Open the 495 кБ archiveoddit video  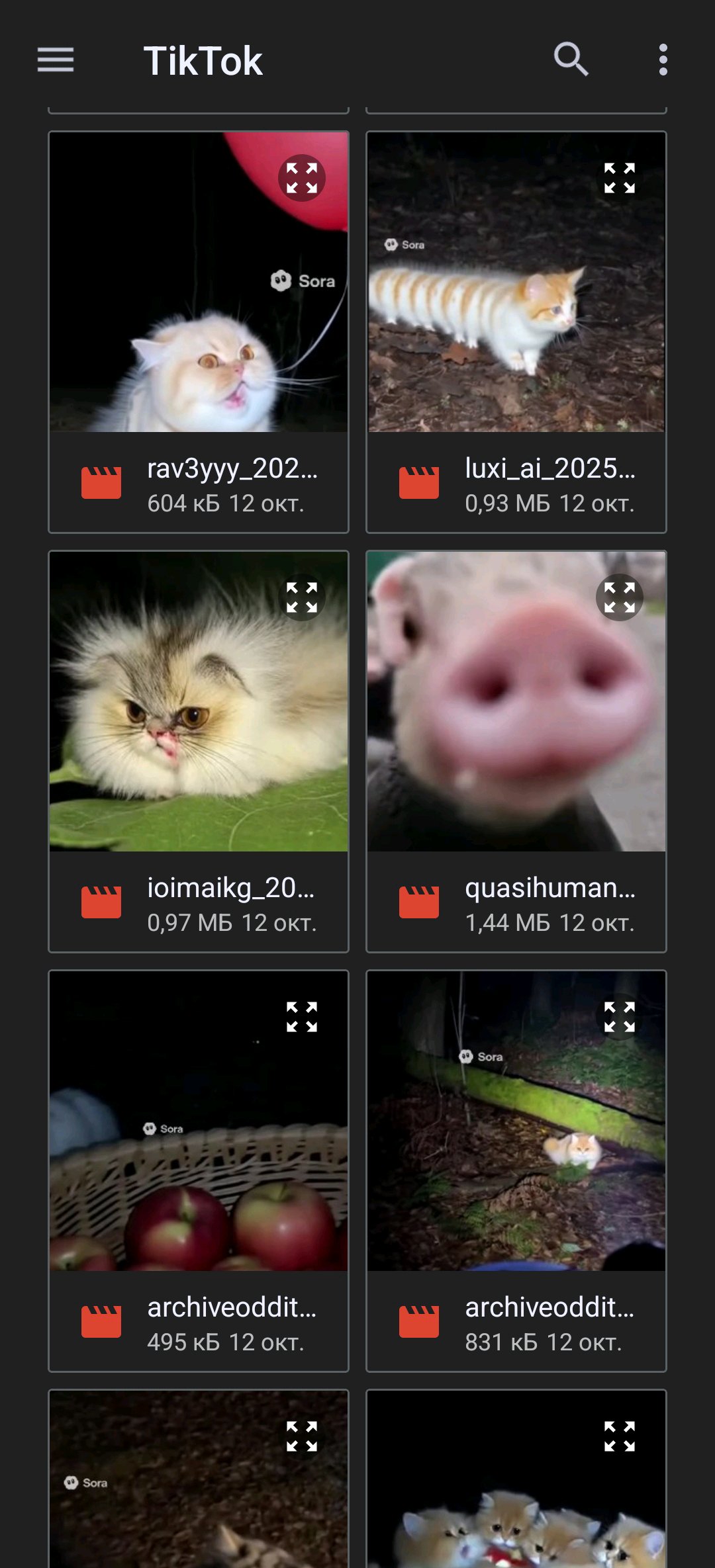(x=199, y=1323)
